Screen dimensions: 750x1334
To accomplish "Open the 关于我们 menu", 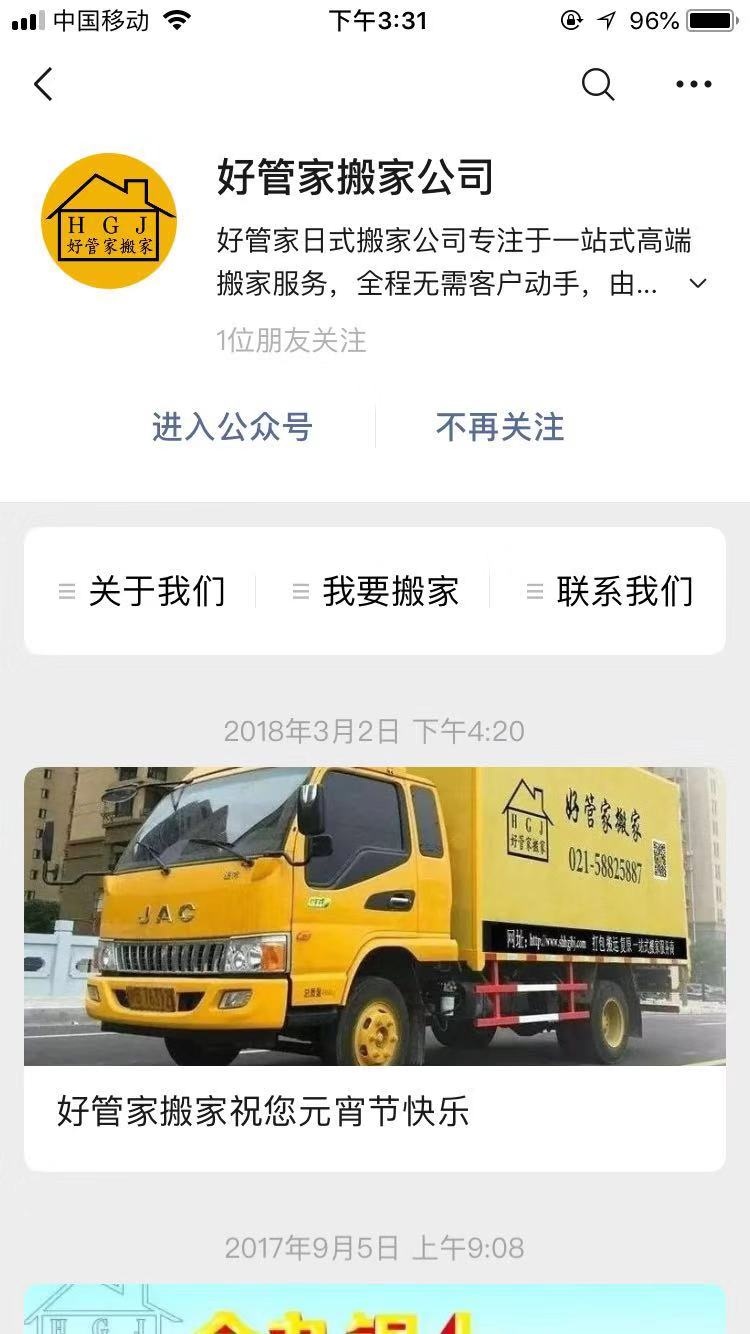I will [141, 591].
